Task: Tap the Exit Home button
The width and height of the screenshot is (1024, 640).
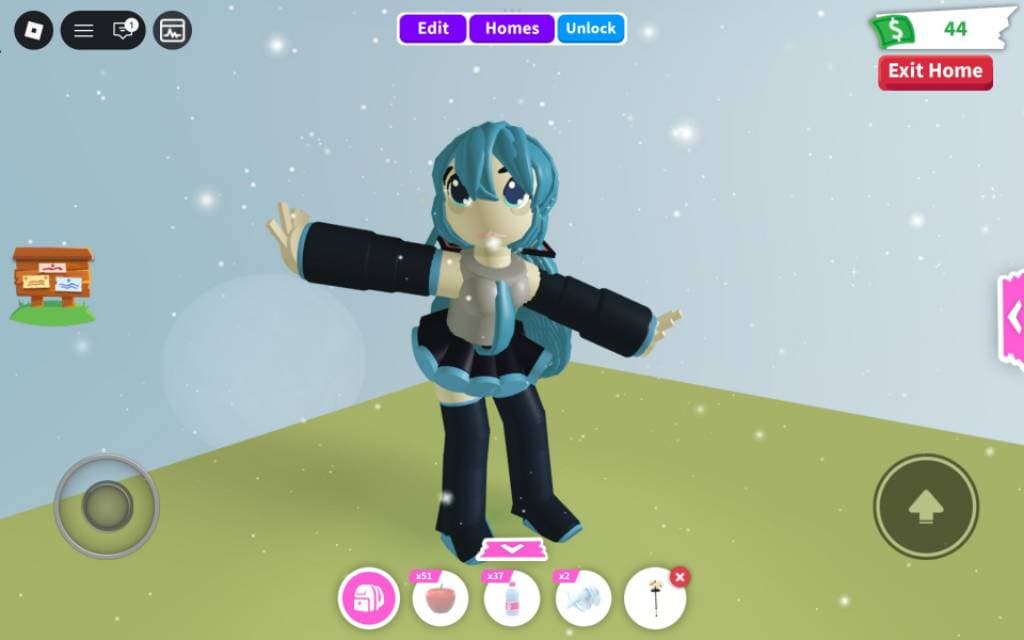Action: click(x=935, y=71)
